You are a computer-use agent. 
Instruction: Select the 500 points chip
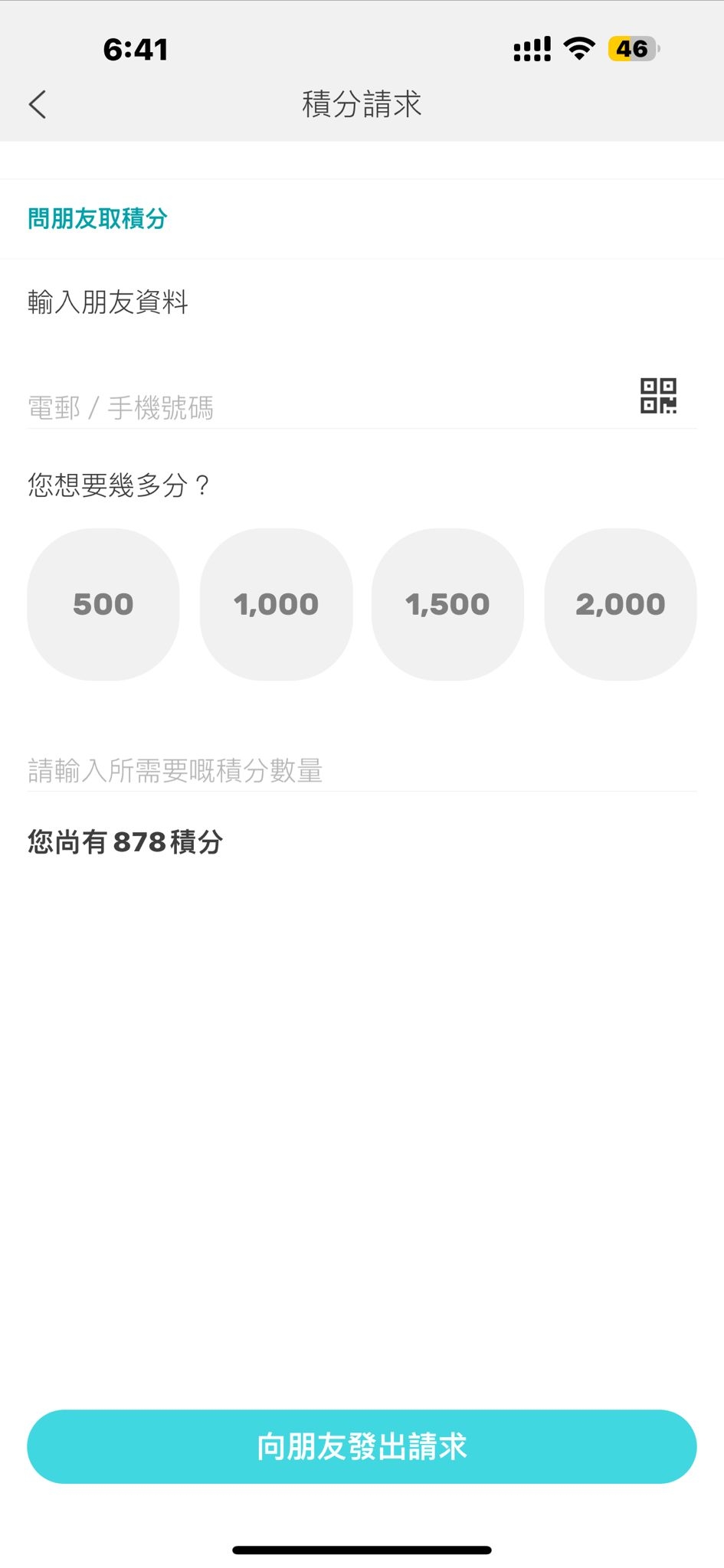(103, 604)
